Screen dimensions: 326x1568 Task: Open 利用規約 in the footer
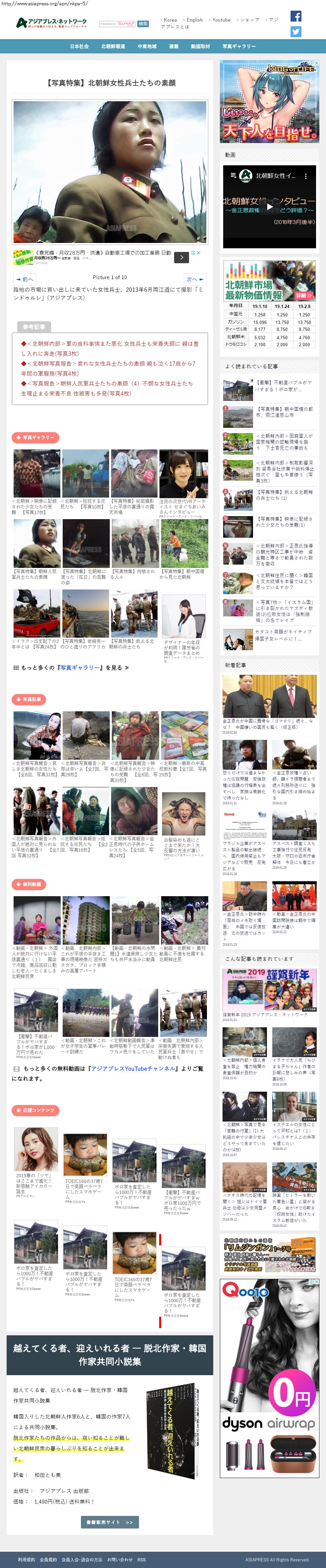[26, 1559]
